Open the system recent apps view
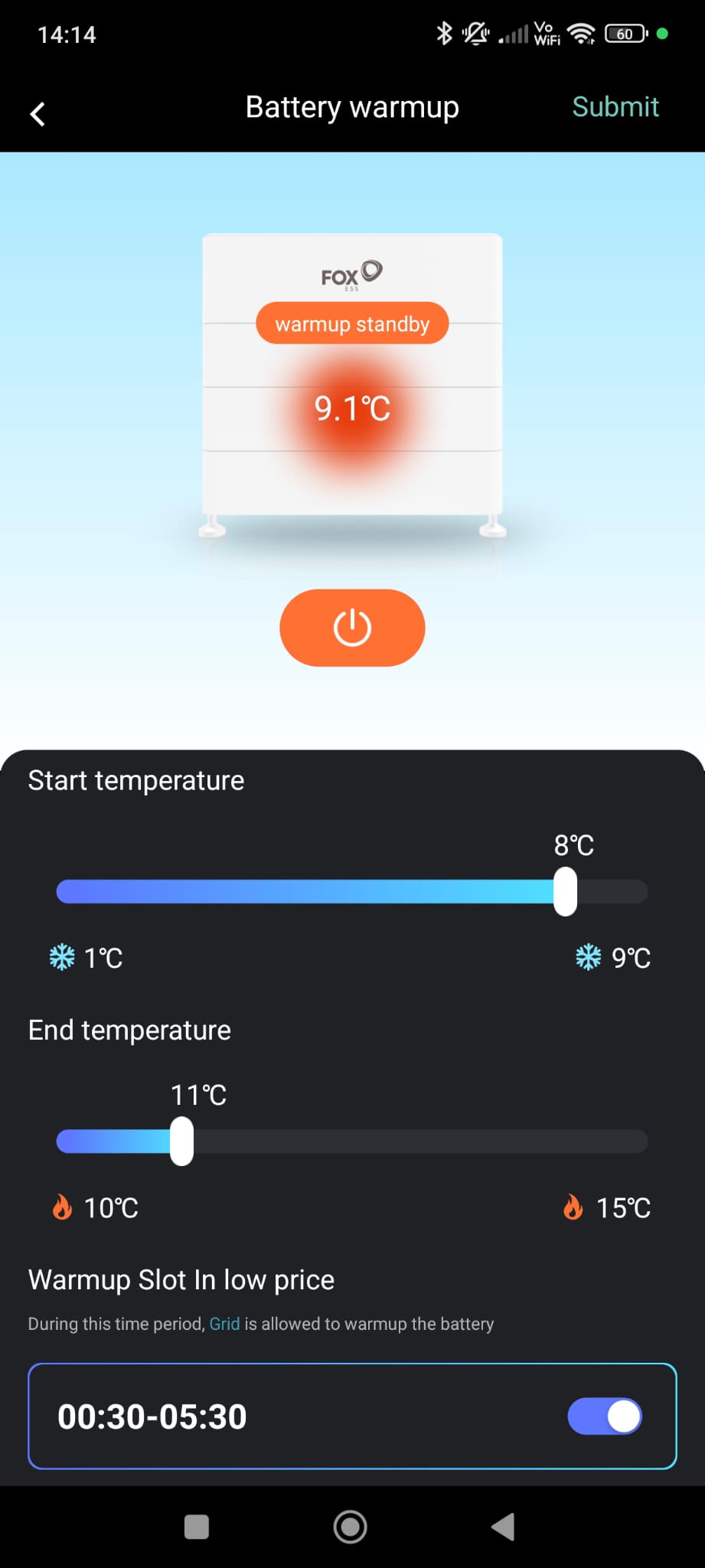The height and width of the screenshot is (1568, 705). 197,1527
